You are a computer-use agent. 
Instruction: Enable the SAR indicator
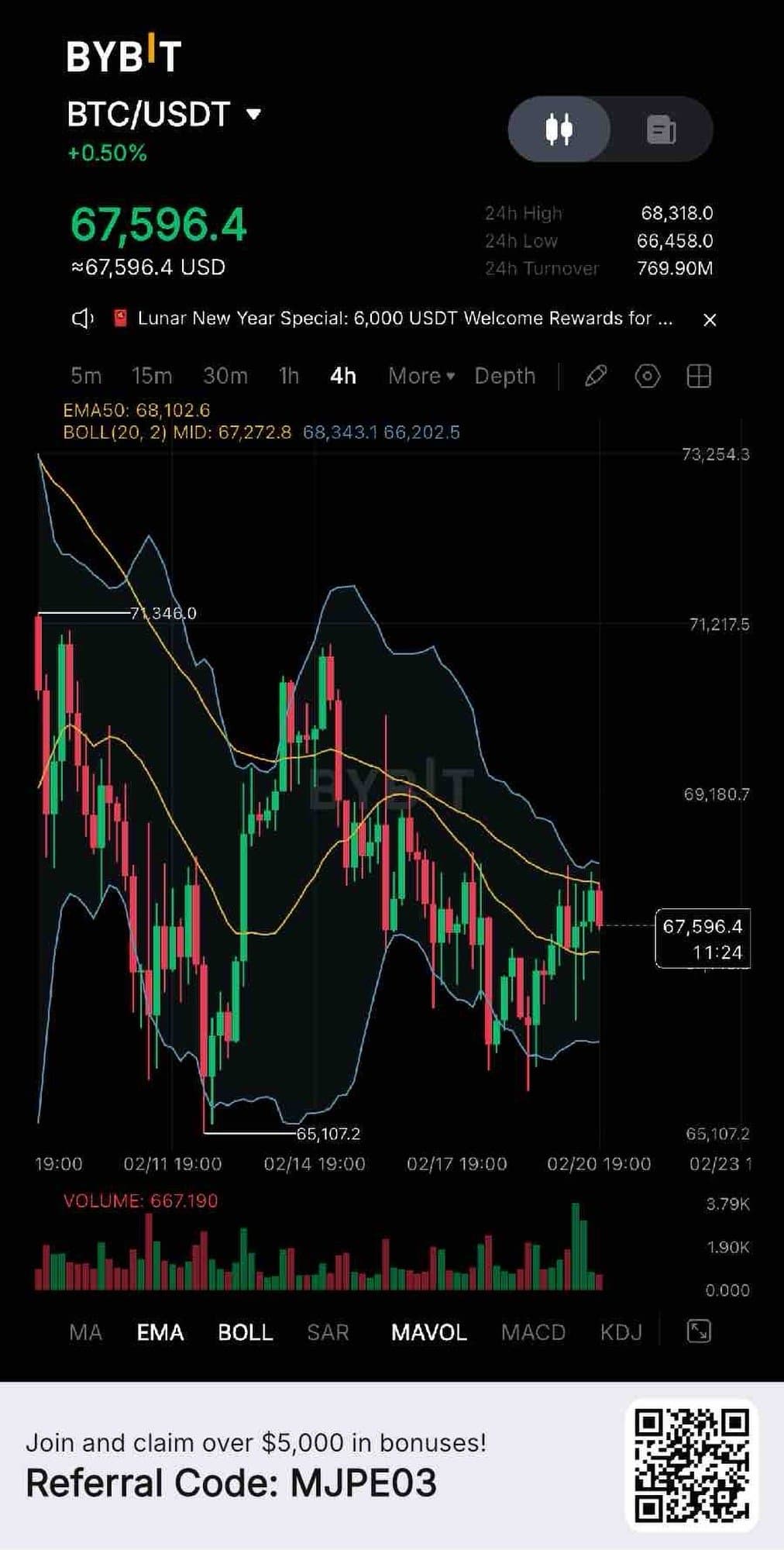pos(328,1332)
